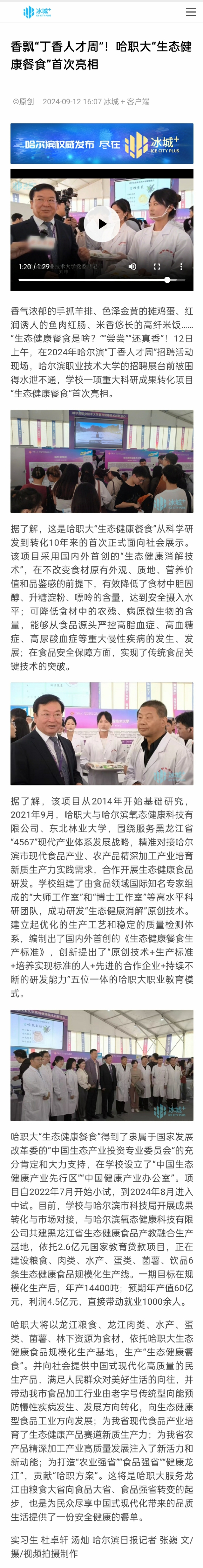Open the Ice City Plus banner

coord(102,144)
